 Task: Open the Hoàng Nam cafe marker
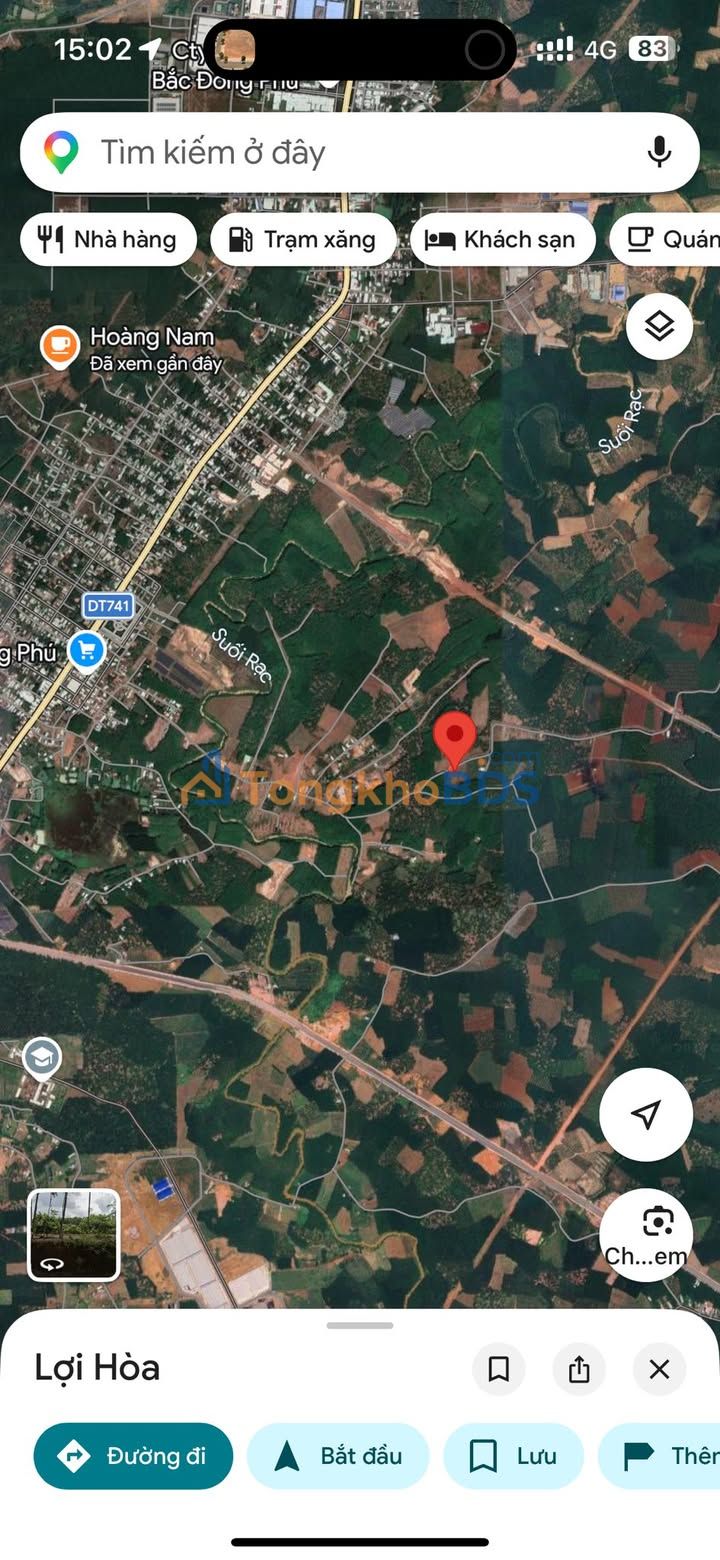(x=60, y=346)
